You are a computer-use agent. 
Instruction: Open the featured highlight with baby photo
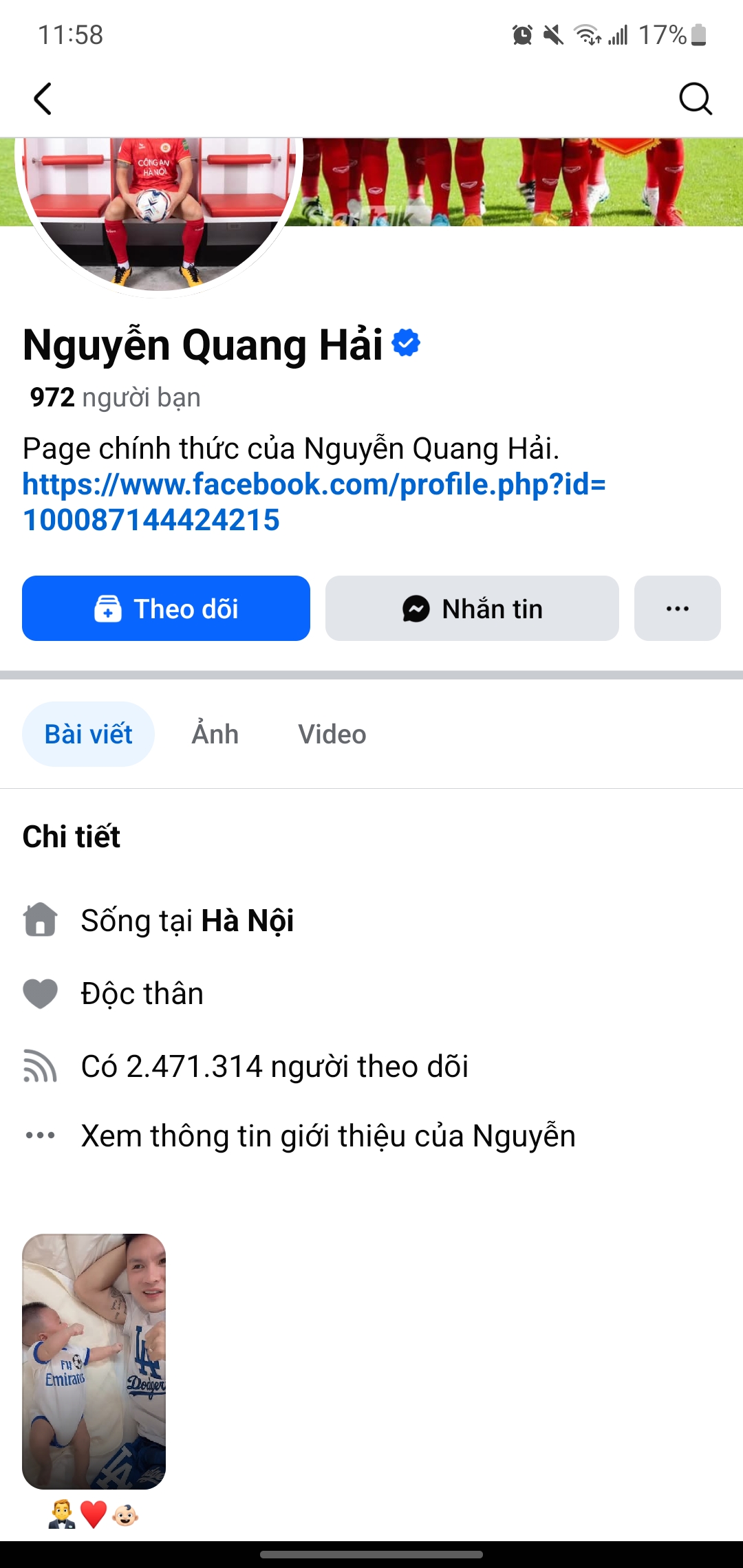[x=94, y=1362]
